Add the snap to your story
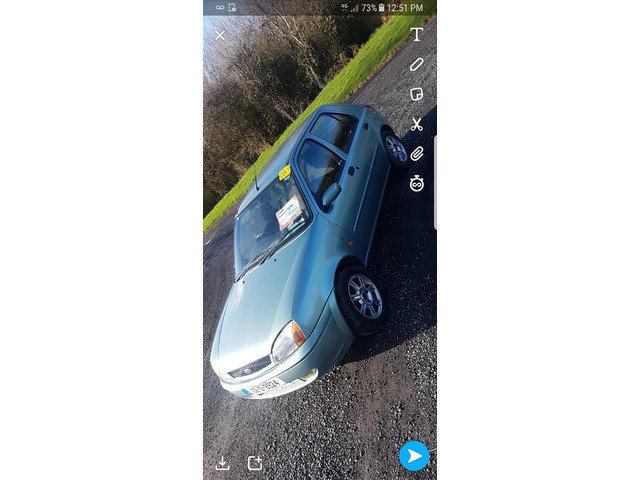The width and height of the screenshot is (640, 480). pos(255,463)
